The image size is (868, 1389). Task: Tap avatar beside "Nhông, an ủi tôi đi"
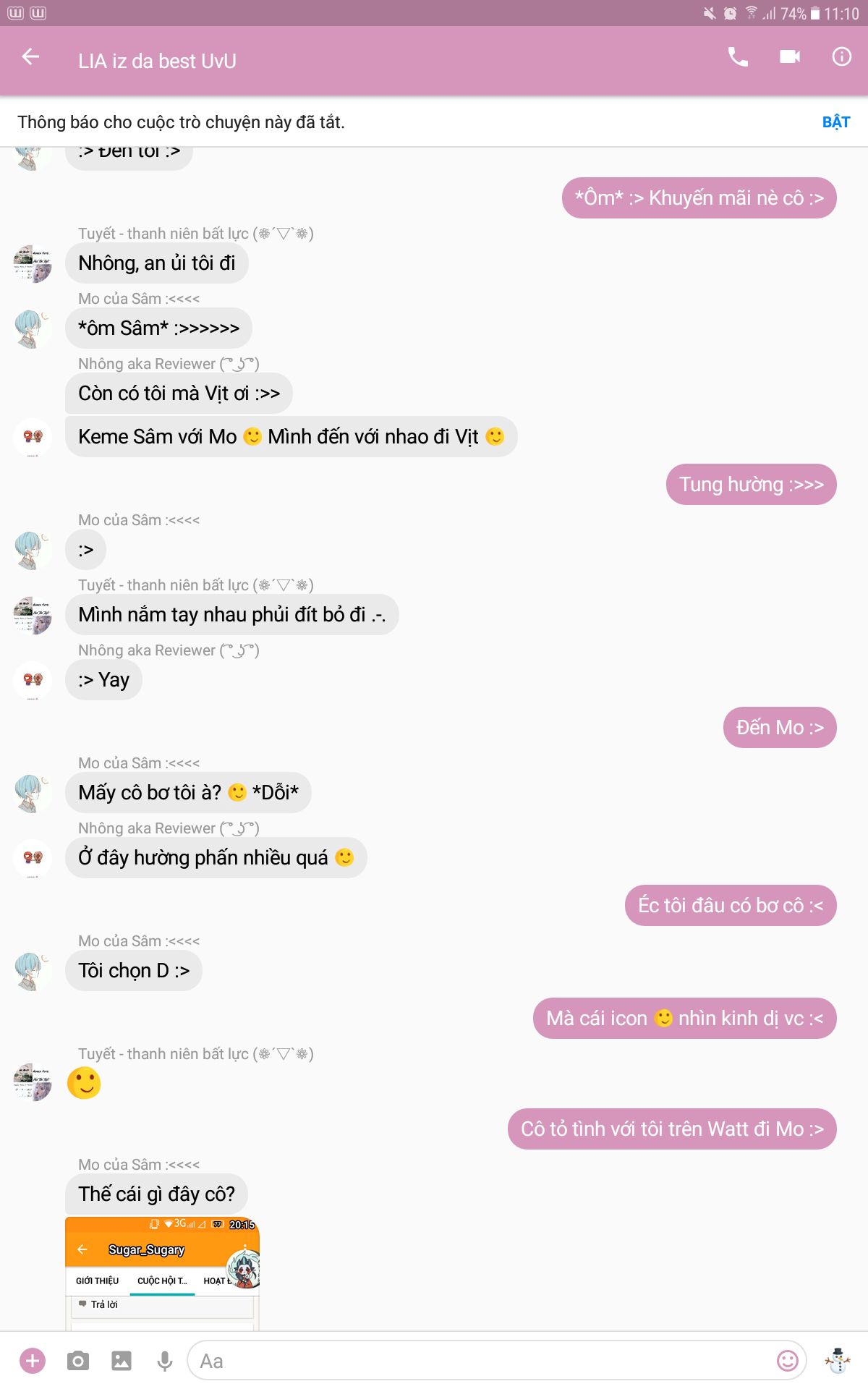coord(33,263)
